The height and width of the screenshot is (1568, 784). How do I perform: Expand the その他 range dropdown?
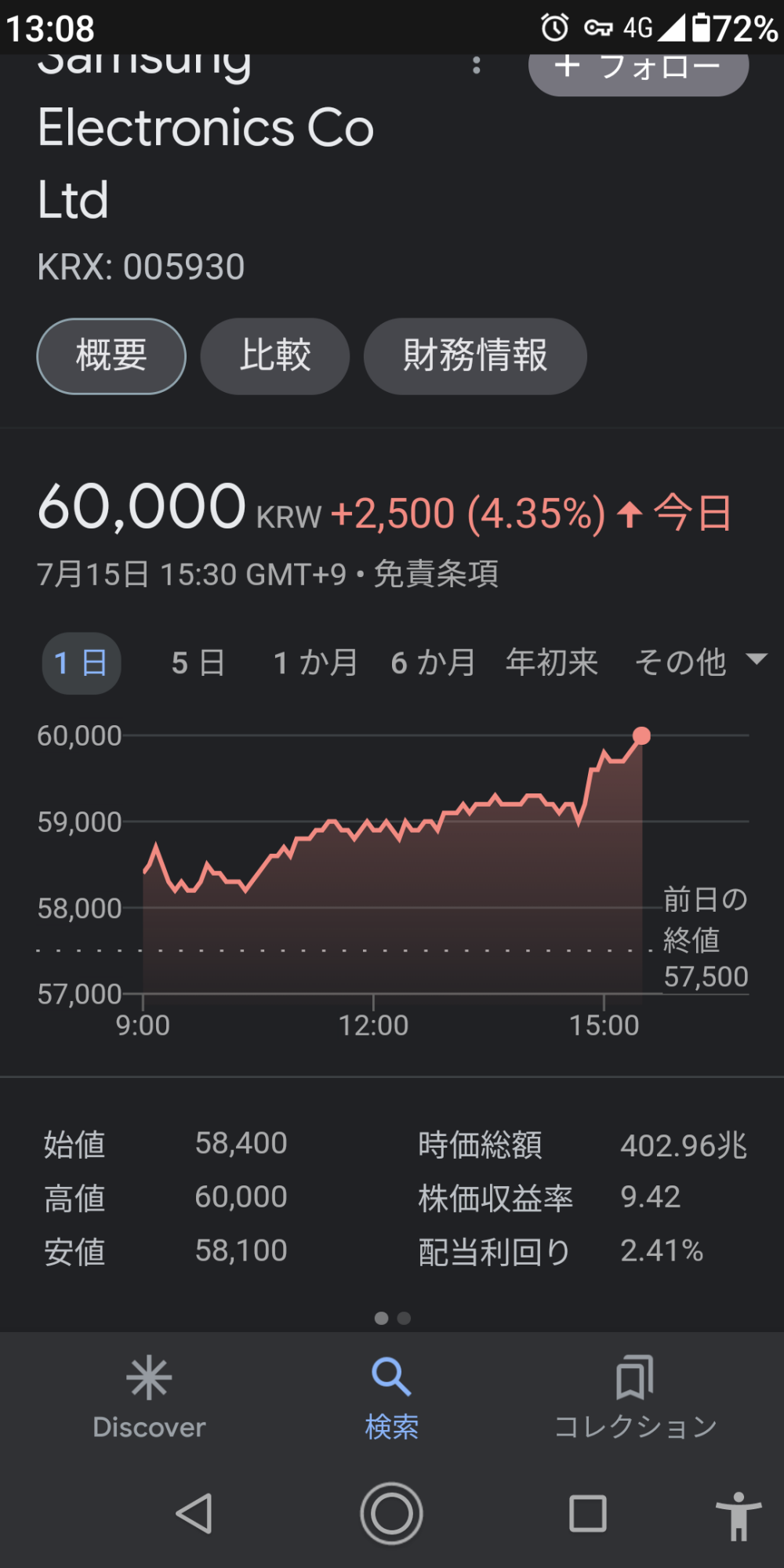point(699,662)
